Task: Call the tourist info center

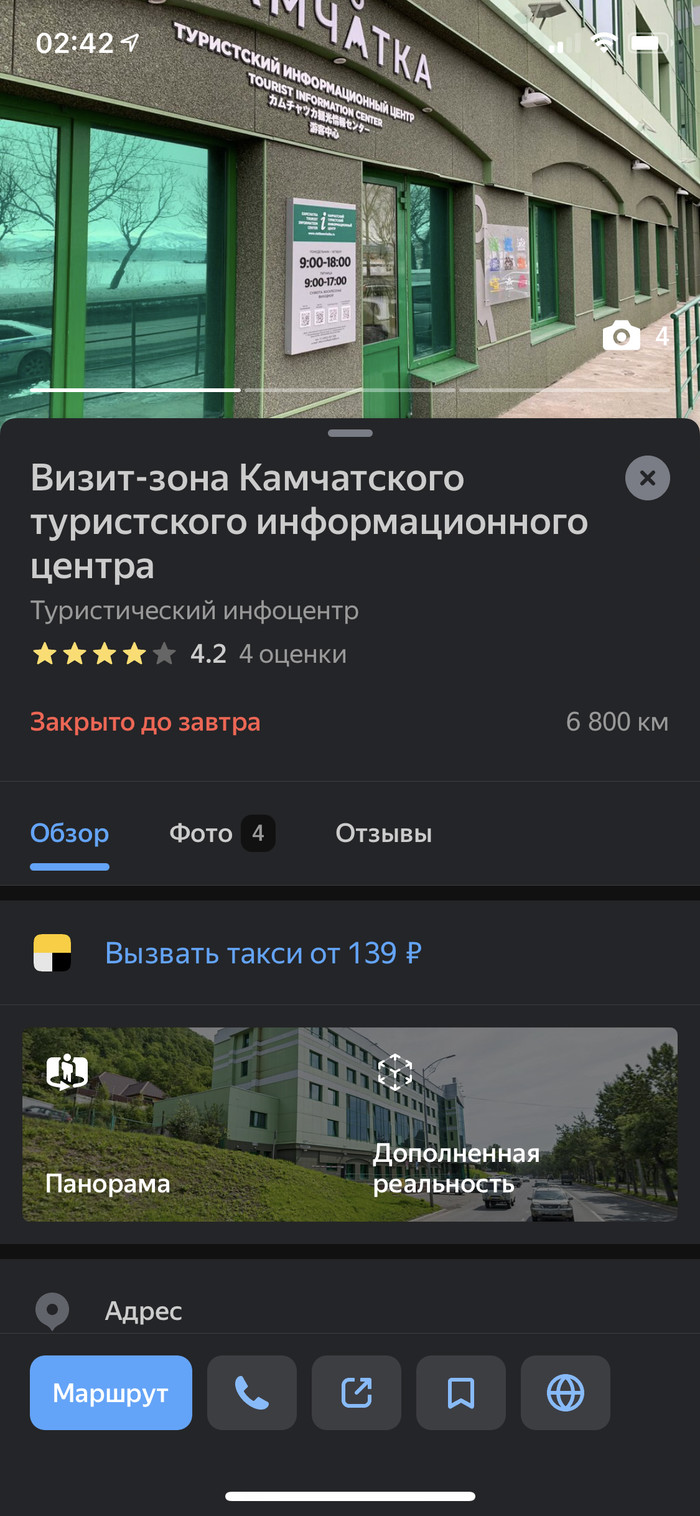Action: (252, 1392)
